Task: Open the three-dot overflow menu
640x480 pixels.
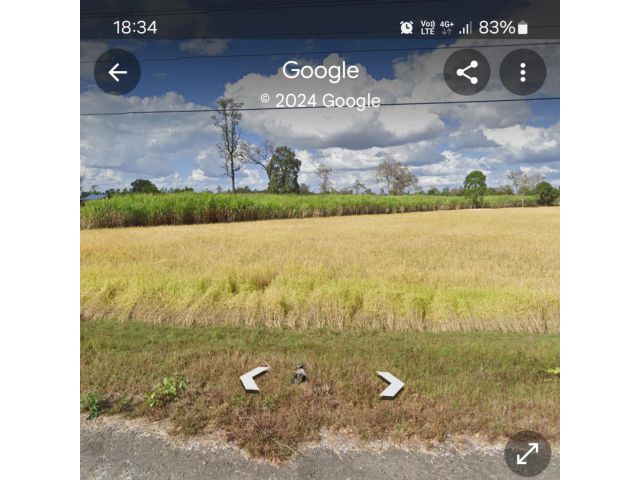Action: click(x=522, y=72)
